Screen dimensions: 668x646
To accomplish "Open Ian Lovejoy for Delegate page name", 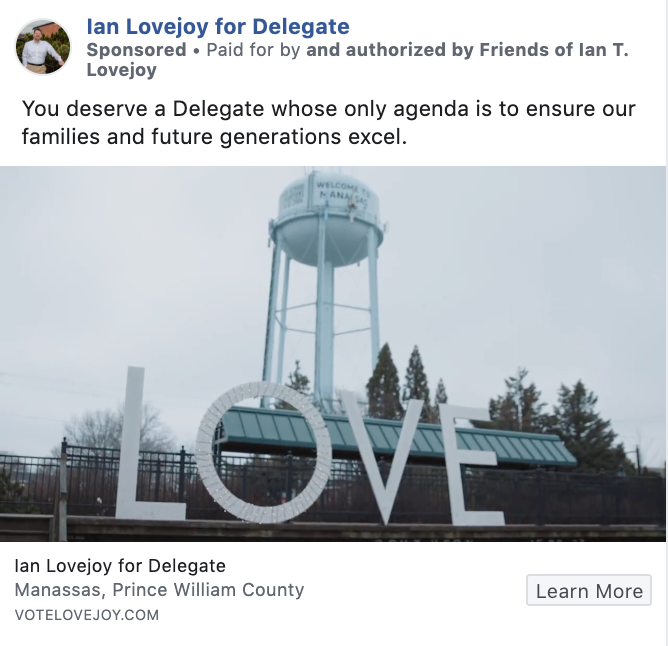I will [218, 27].
